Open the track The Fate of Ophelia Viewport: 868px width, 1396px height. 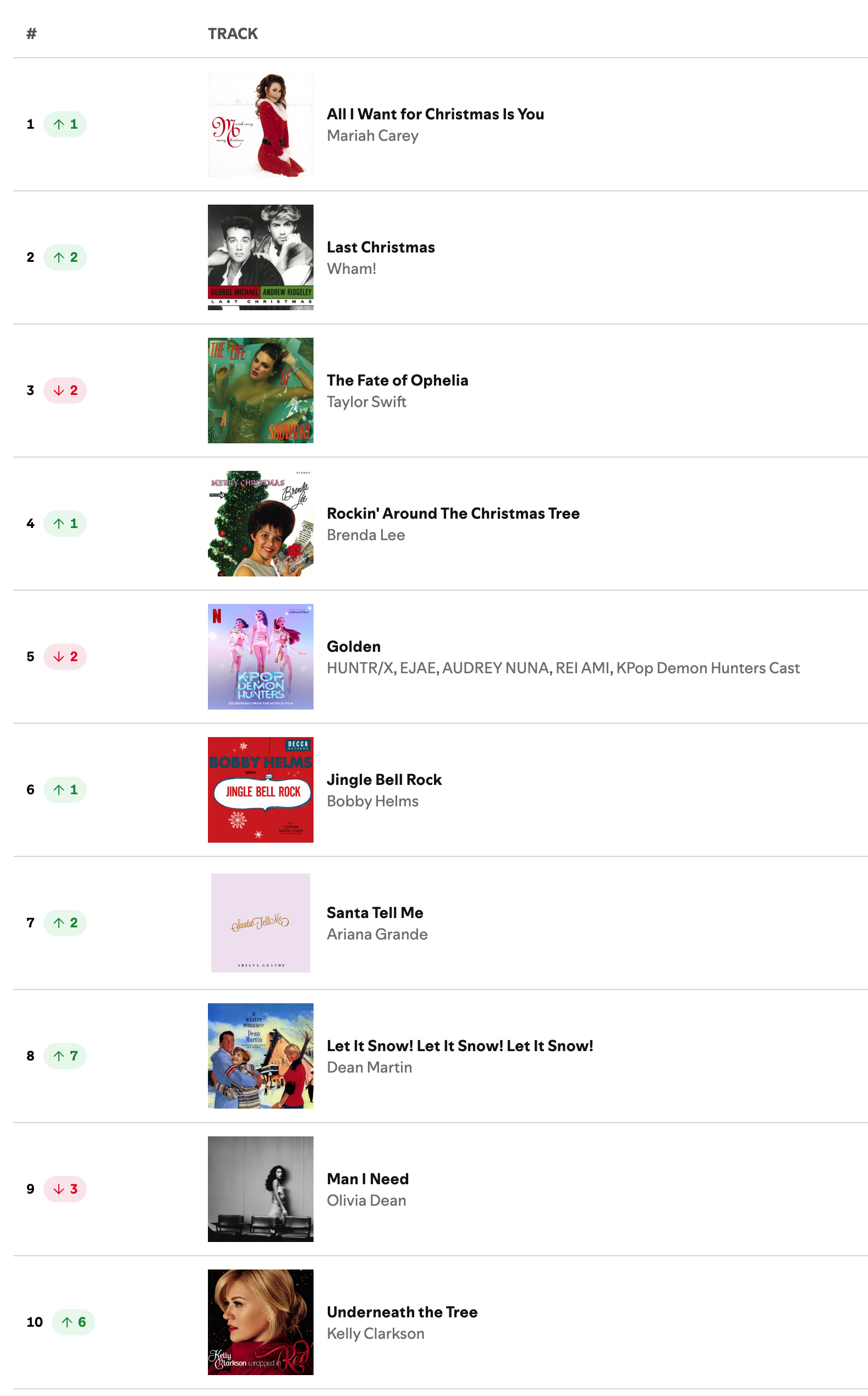click(397, 380)
